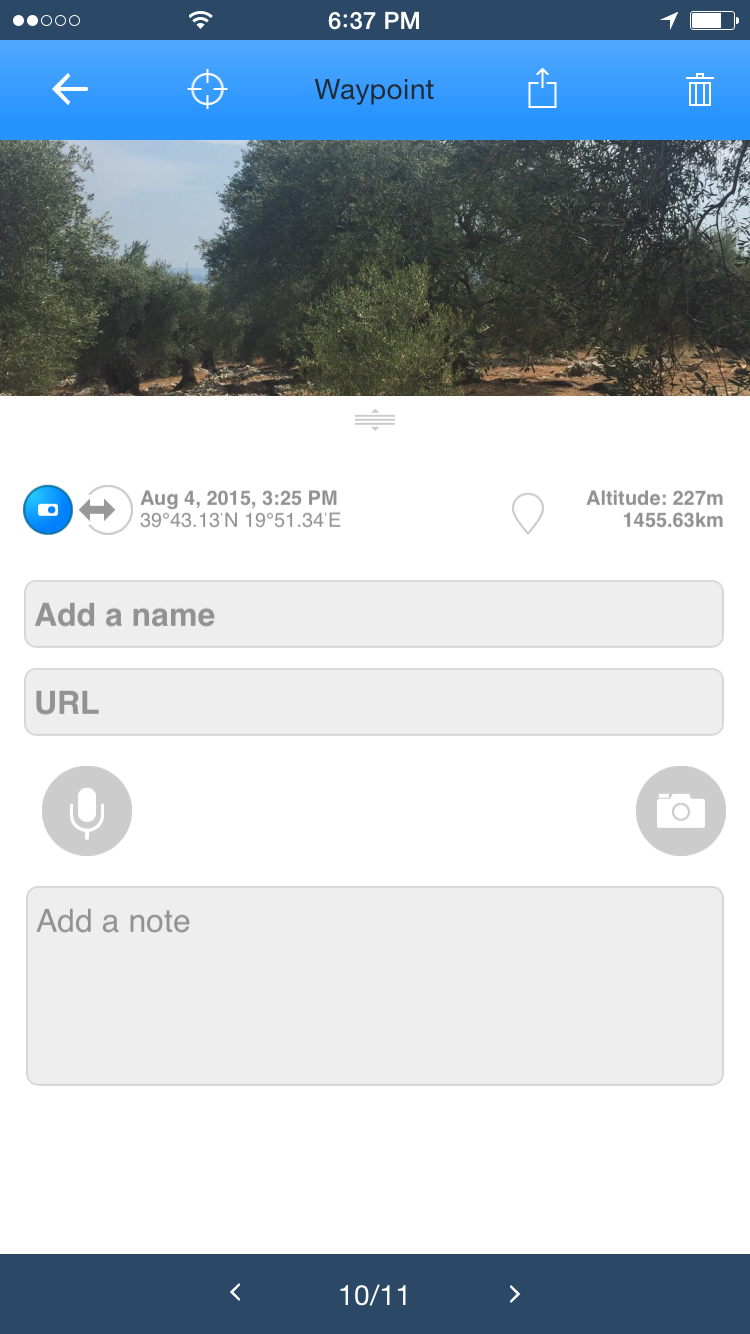Tap the double-arrow circle icon
Screen dimensions: 750x1334
coord(106,509)
